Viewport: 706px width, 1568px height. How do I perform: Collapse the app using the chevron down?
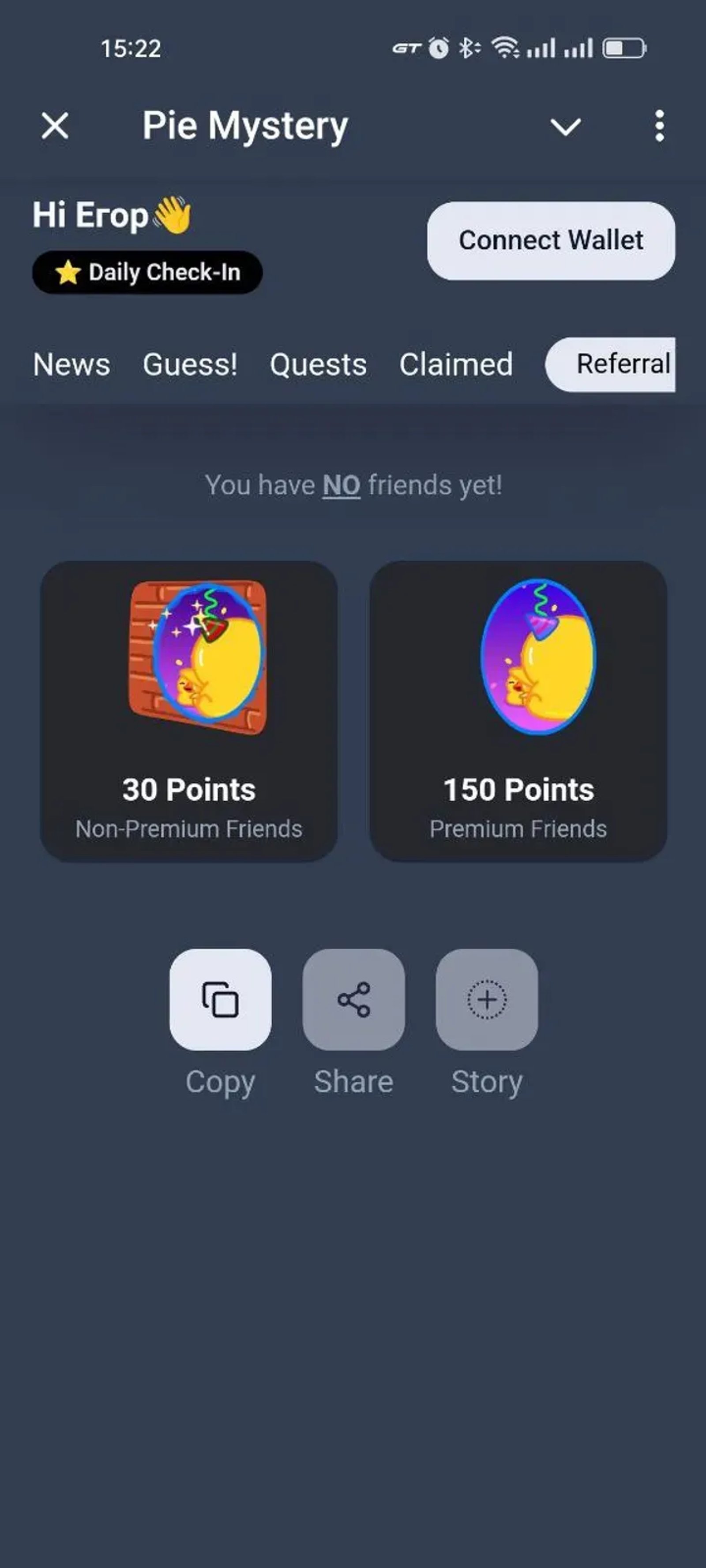coord(565,127)
